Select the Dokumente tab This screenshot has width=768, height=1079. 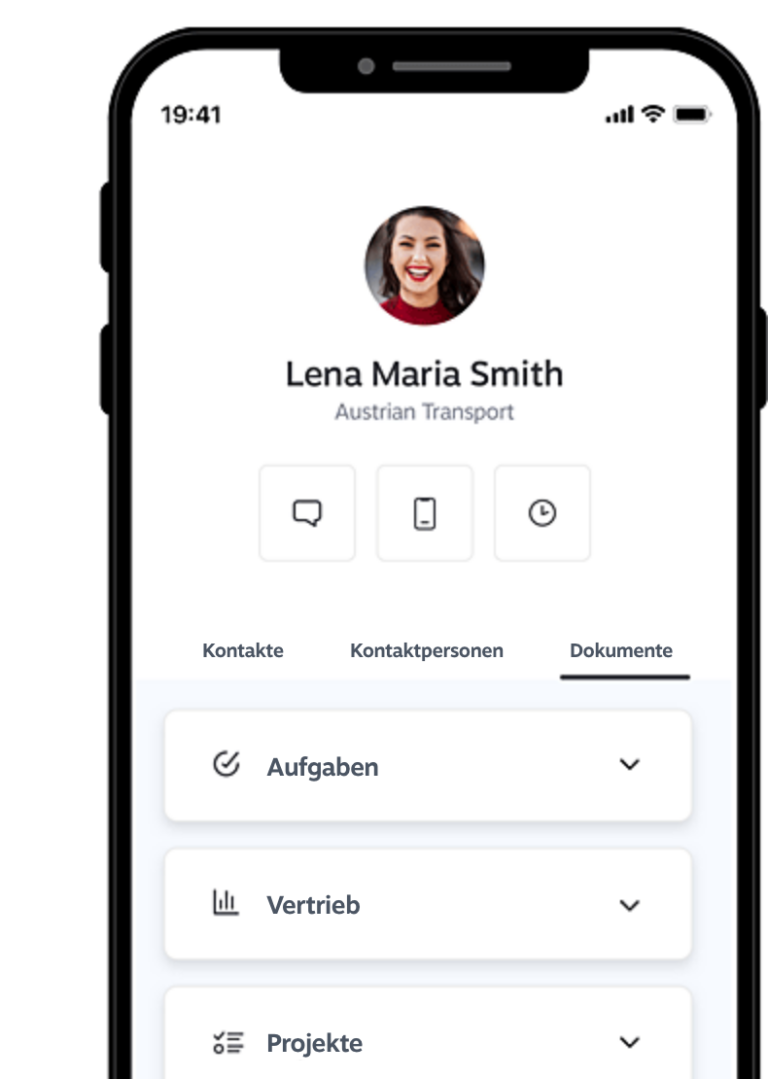[621, 651]
